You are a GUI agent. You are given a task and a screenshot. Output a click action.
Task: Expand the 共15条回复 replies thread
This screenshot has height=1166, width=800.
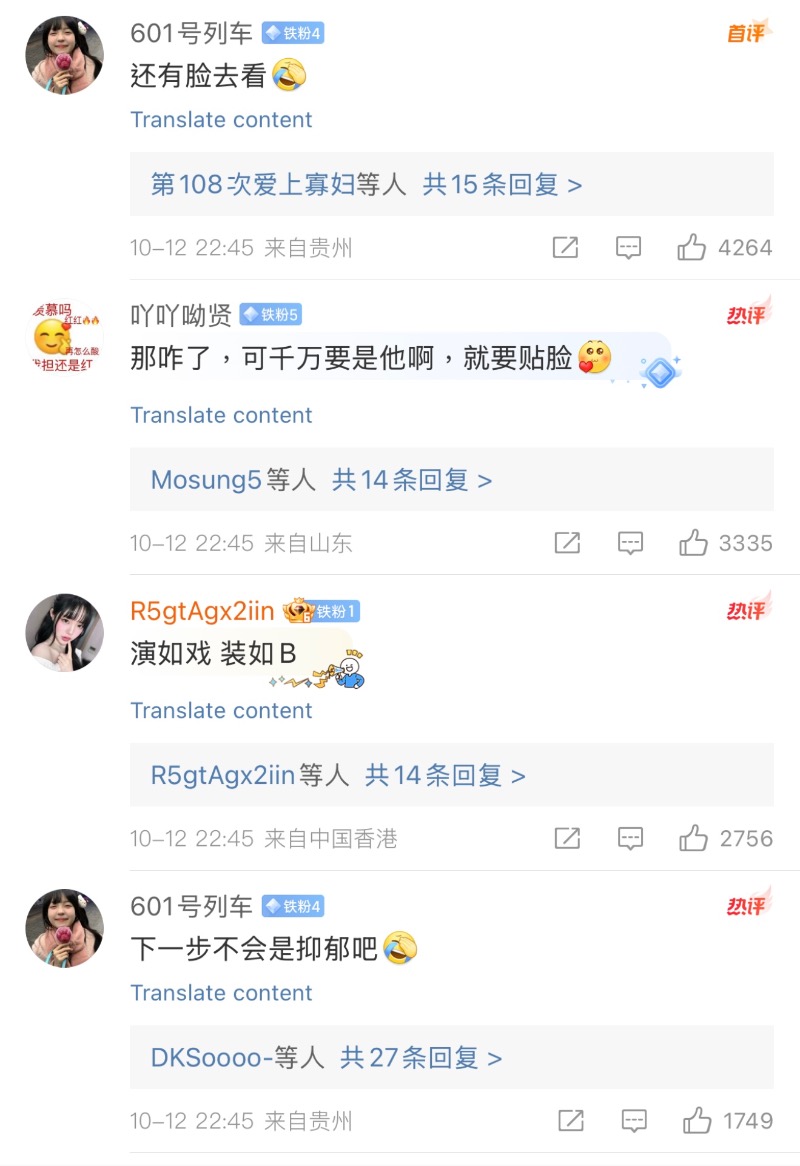tap(502, 184)
